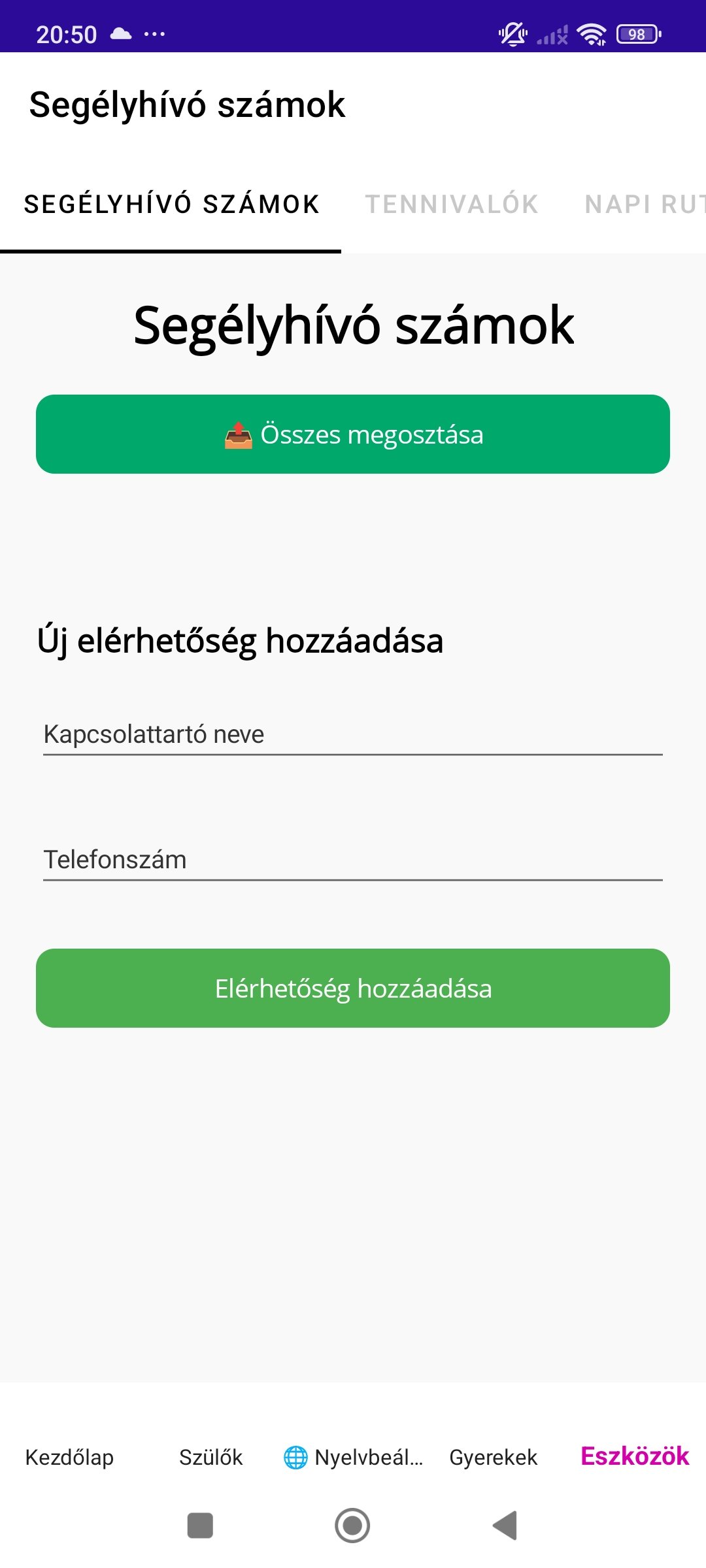Switch to the Tennivalók tab

452,204
